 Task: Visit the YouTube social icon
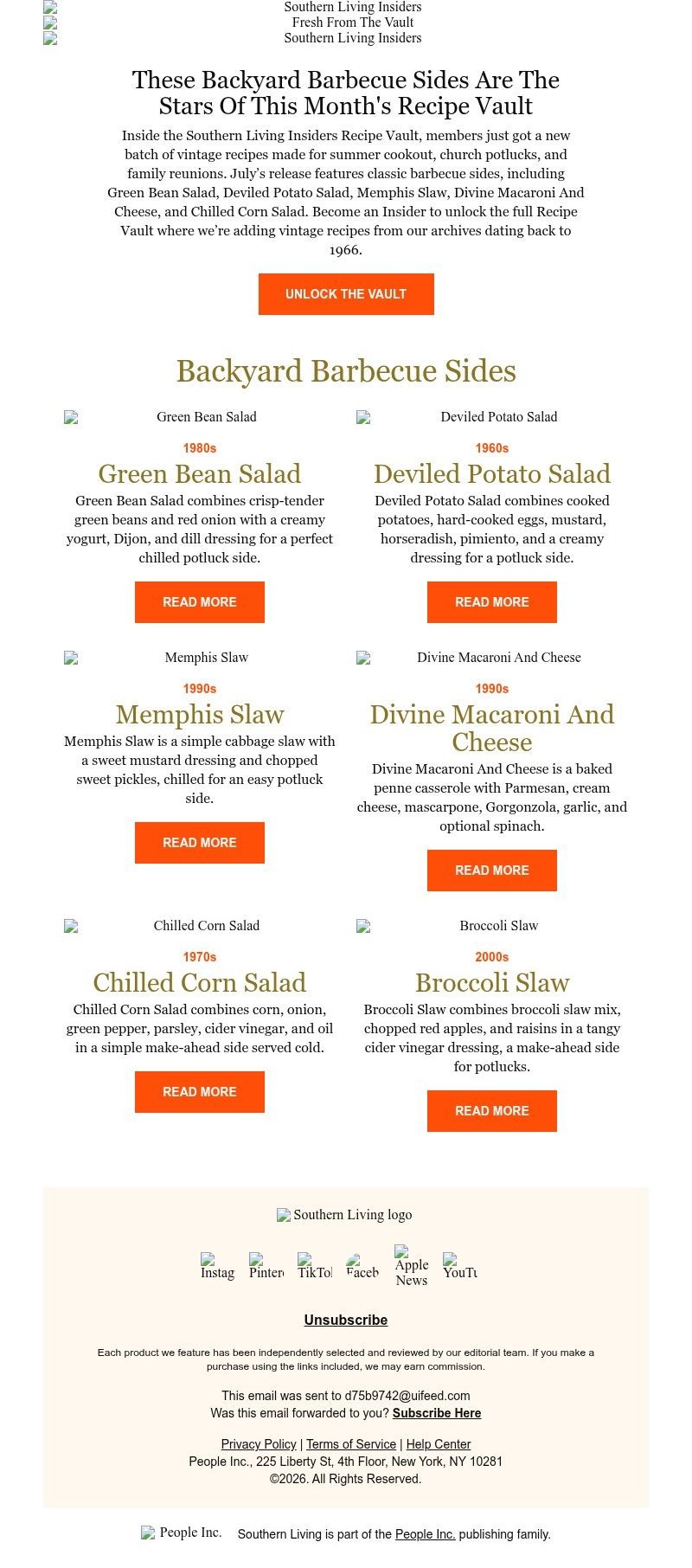460,1267
